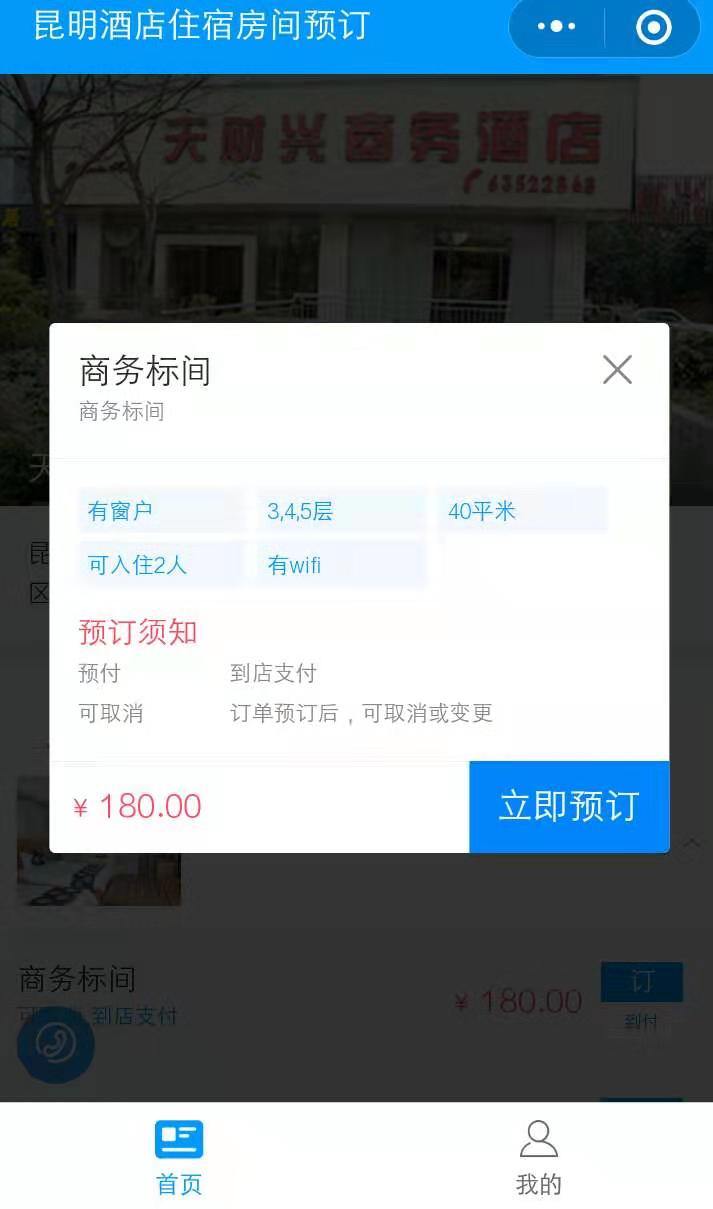Image resolution: width=713 pixels, height=1209 pixels.
Task: Close the 商务标间 room details dialog
Action: tap(617, 370)
